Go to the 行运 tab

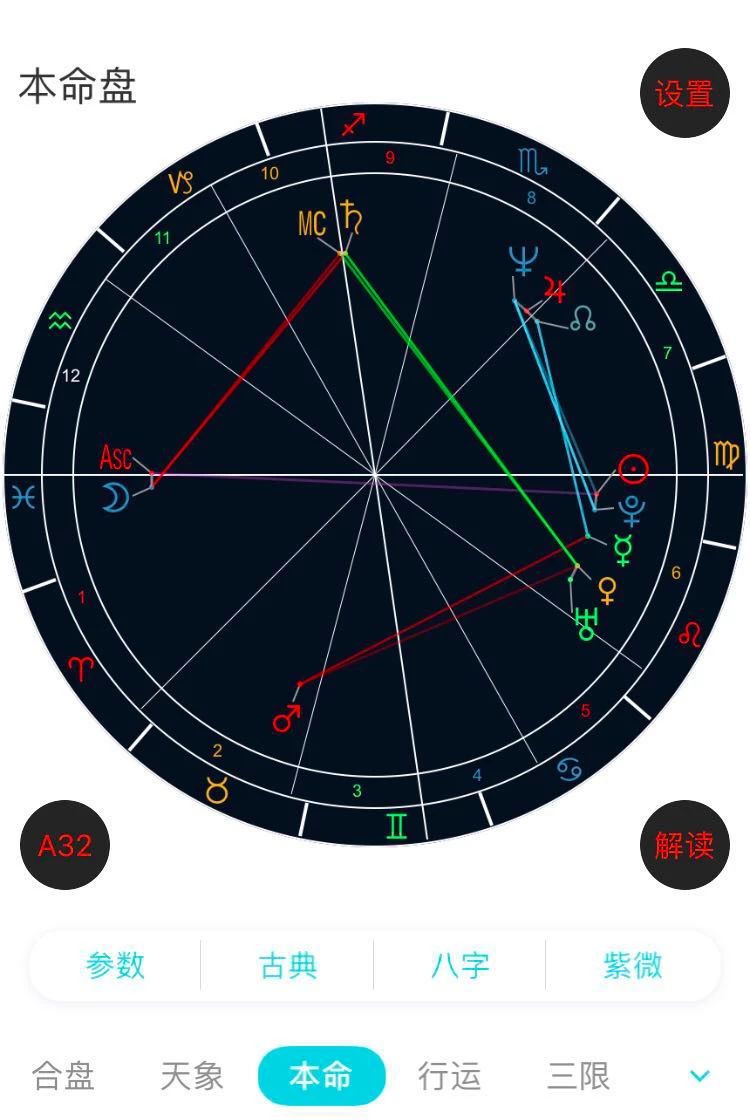pos(450,1076)
